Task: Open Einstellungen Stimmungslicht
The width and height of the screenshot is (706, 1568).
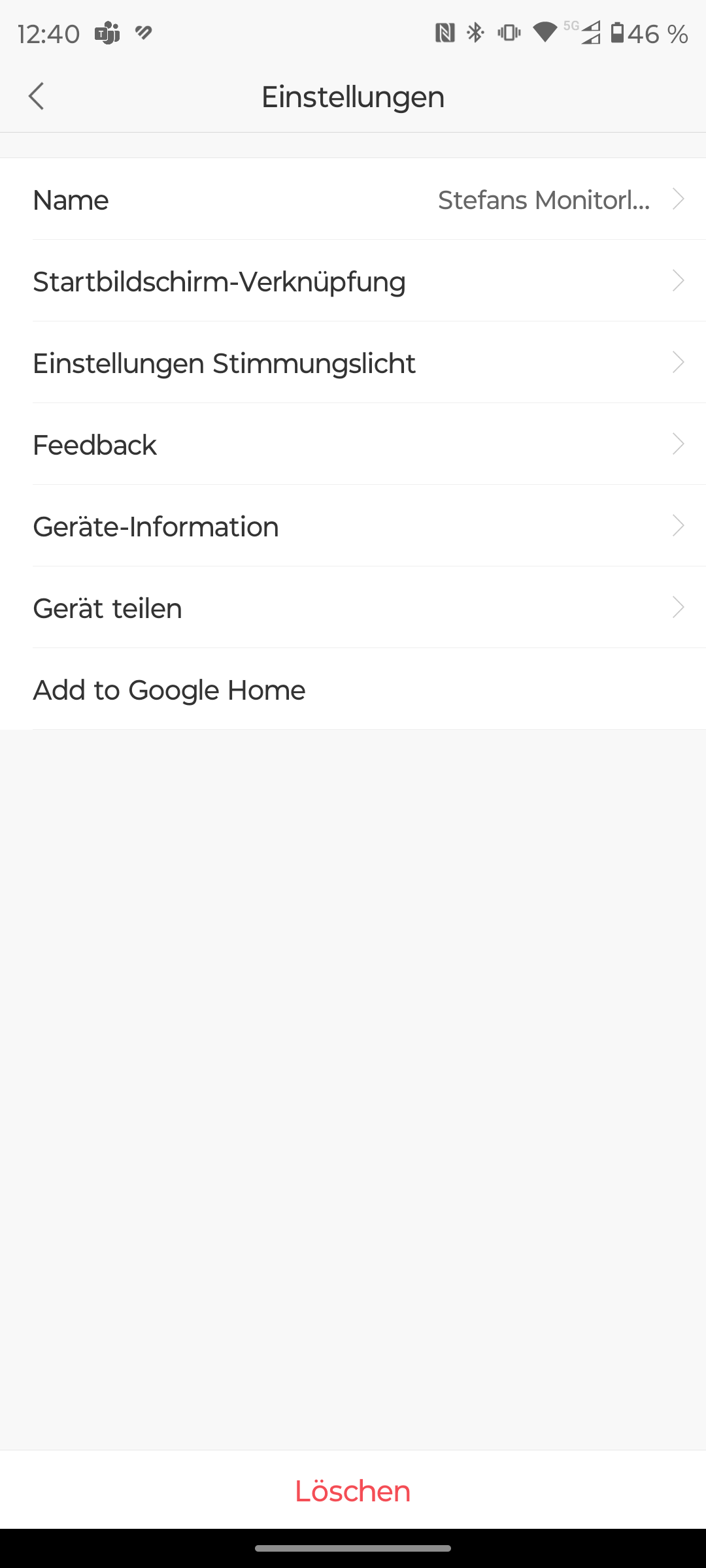Action: (353, 363)
